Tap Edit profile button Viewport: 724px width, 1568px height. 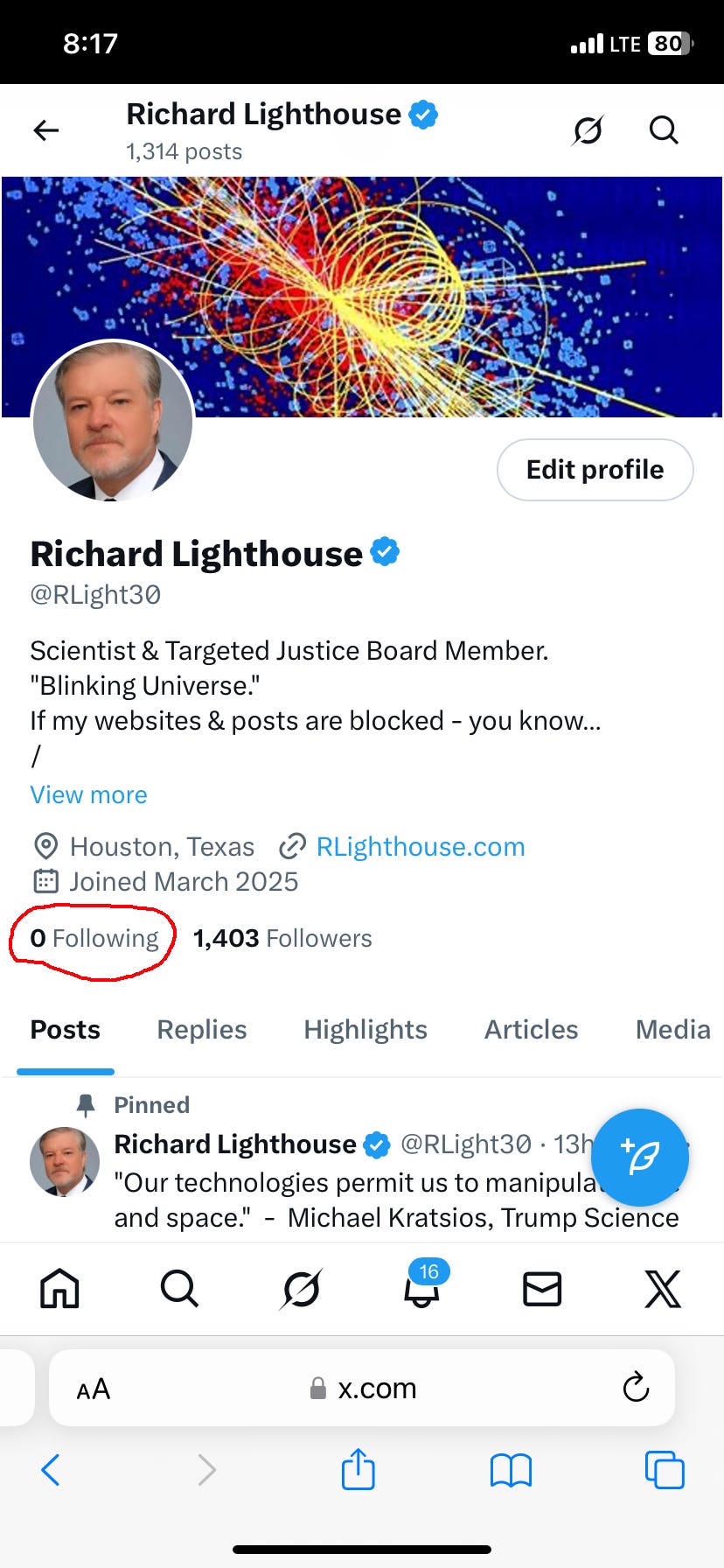pos(595,470)
